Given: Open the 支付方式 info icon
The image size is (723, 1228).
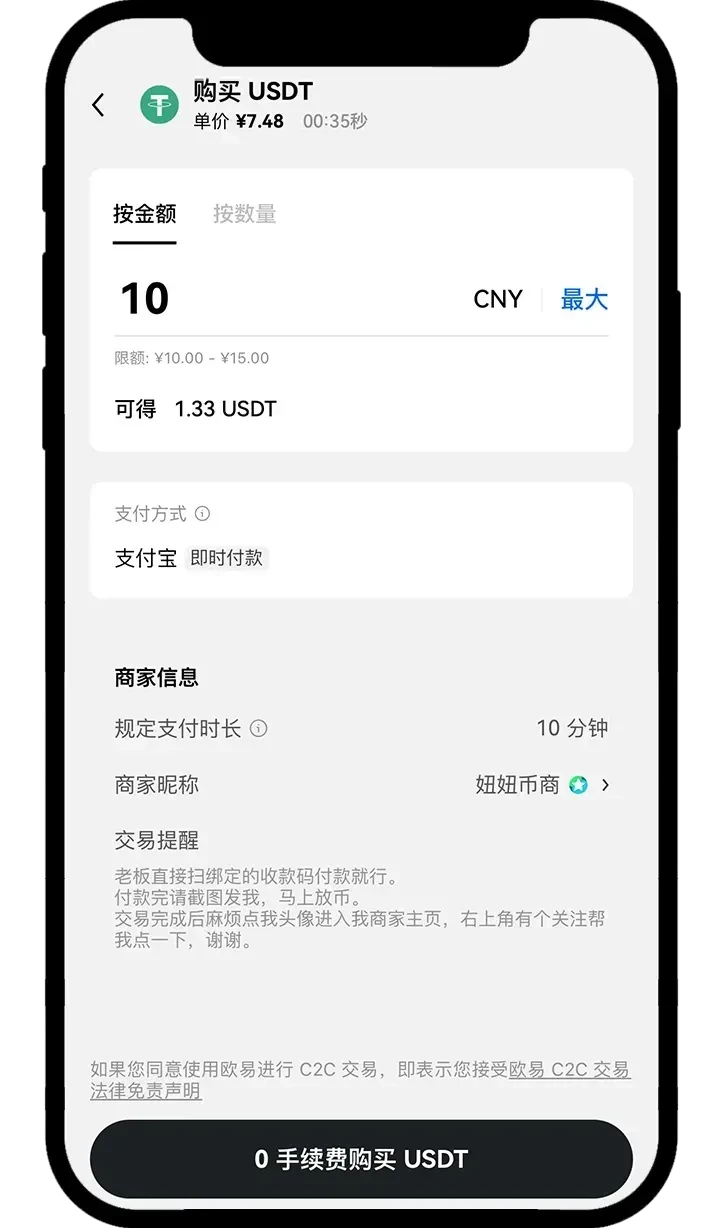Looking at the screenshot, I should 202,514.
